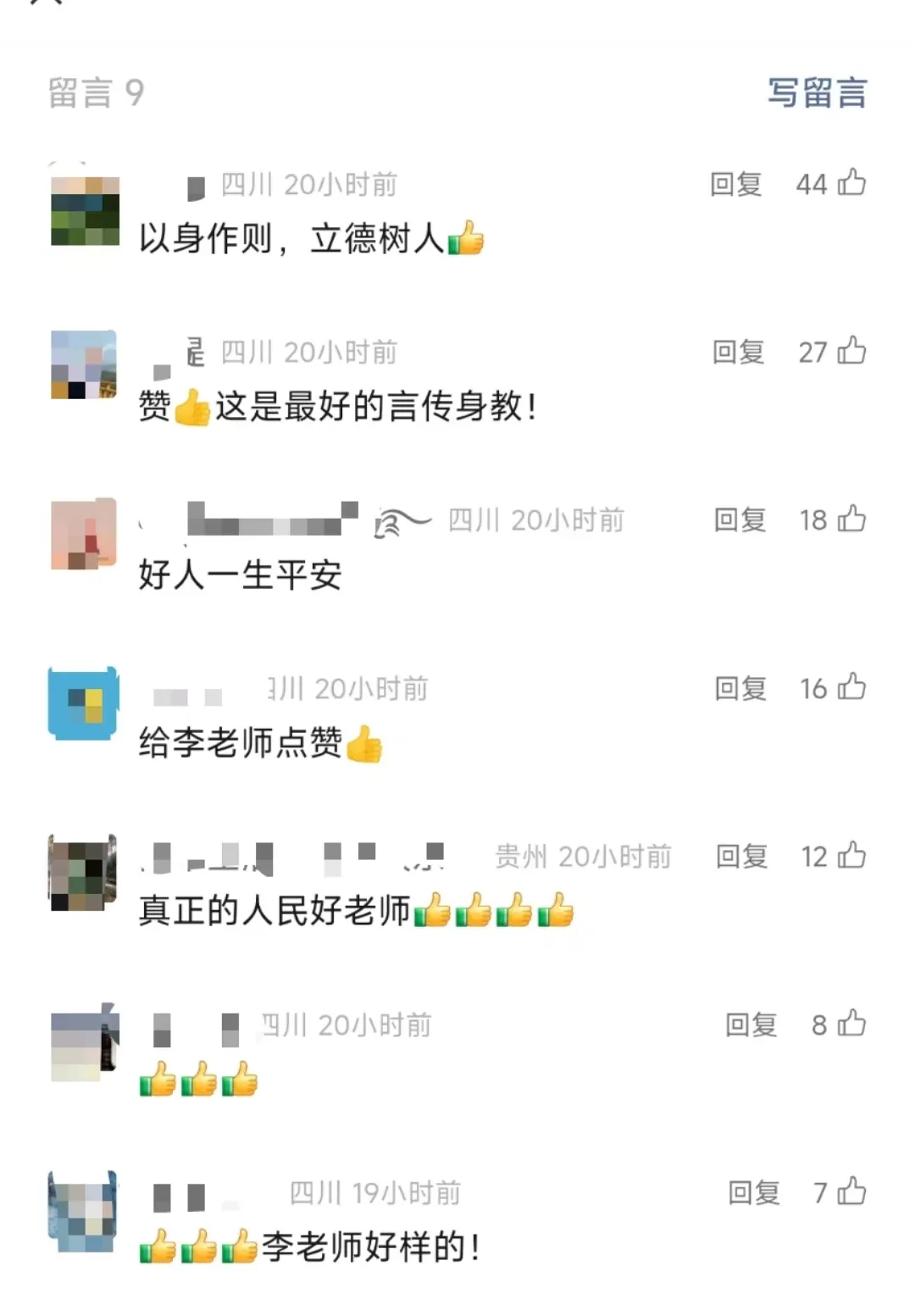The image size is (915, 1316).
Task: Reply to the comment 以身作则，立德树人
Action: 735,184
